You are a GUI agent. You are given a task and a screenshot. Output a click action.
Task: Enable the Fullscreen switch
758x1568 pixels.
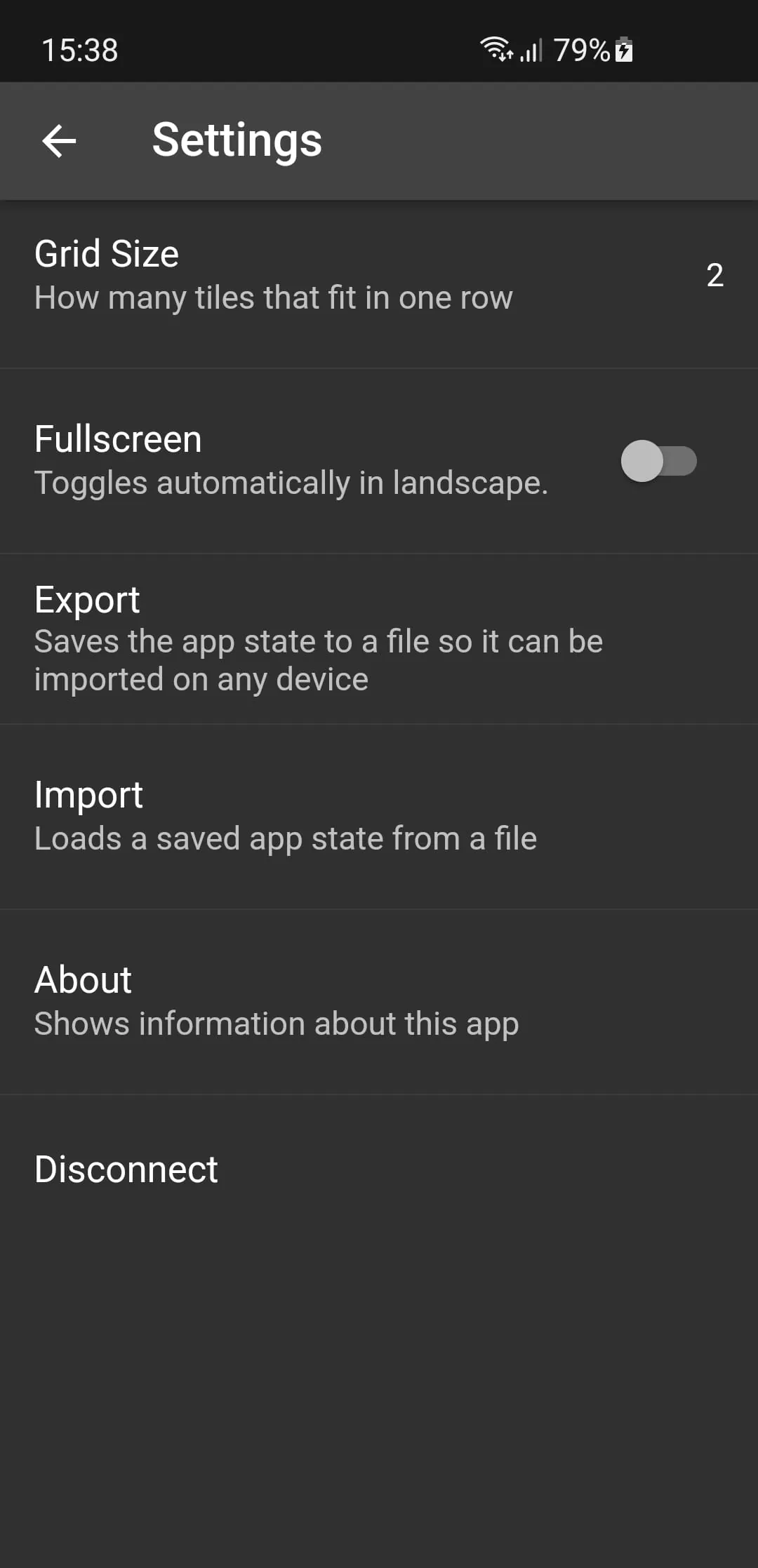point(658,461)
